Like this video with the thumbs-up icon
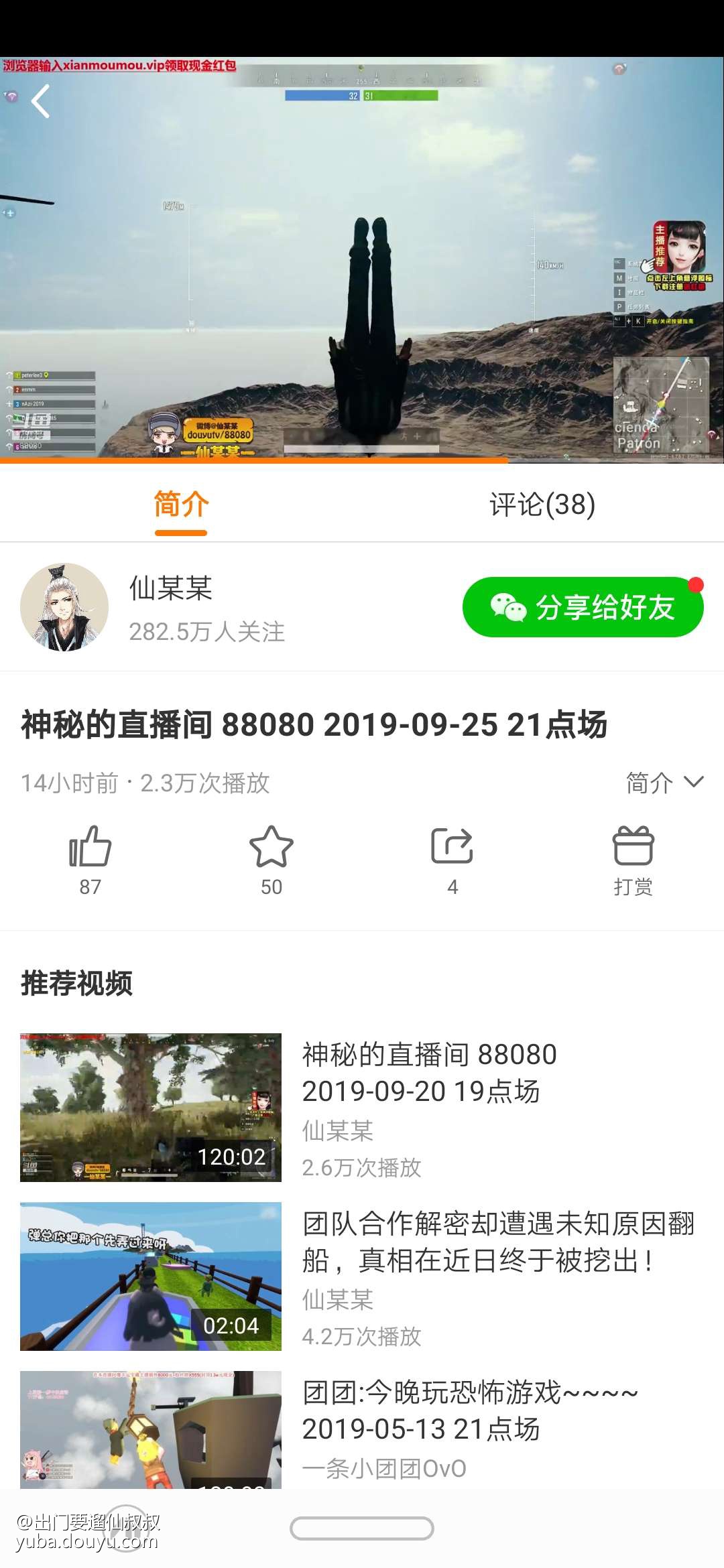724x1568 pixels. [90, 847]
